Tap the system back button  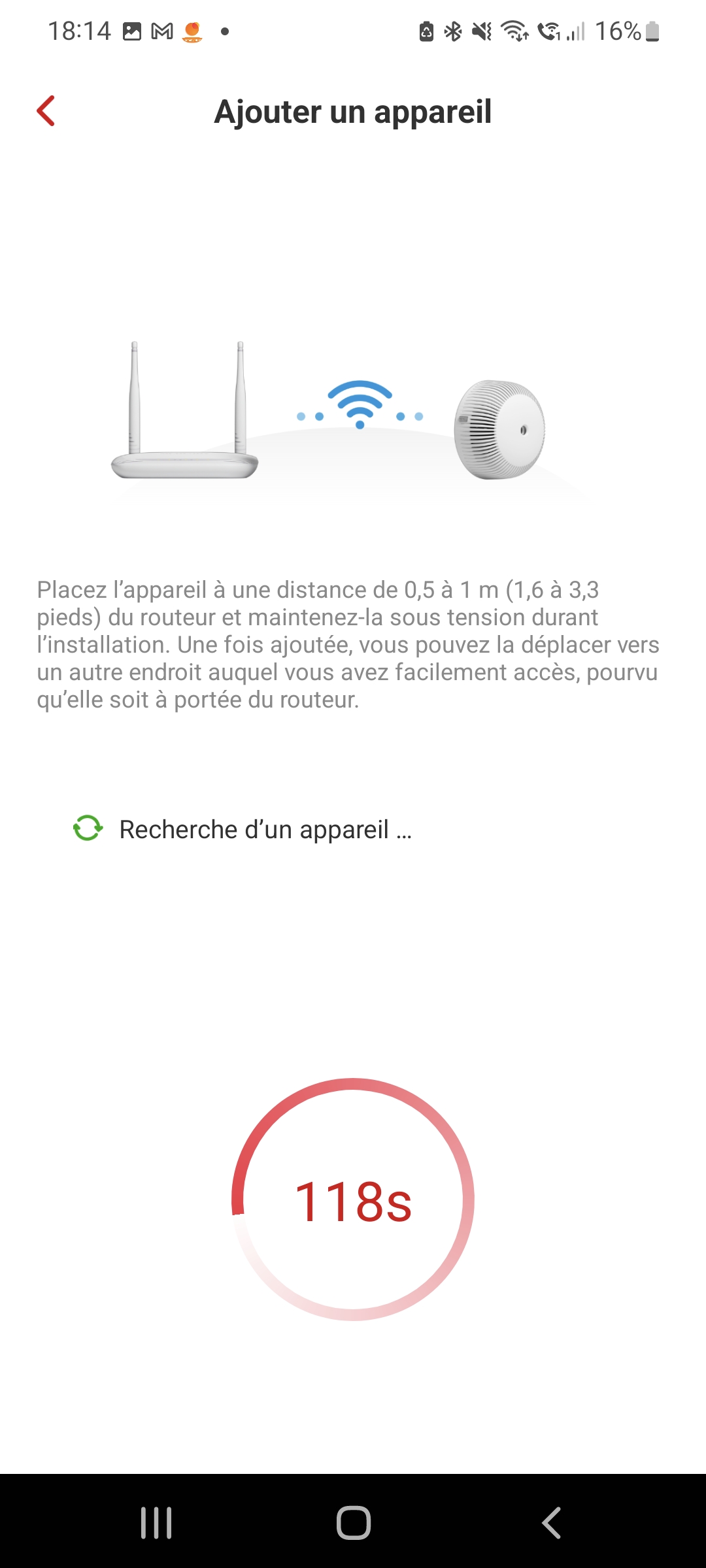coord(551,1523)
